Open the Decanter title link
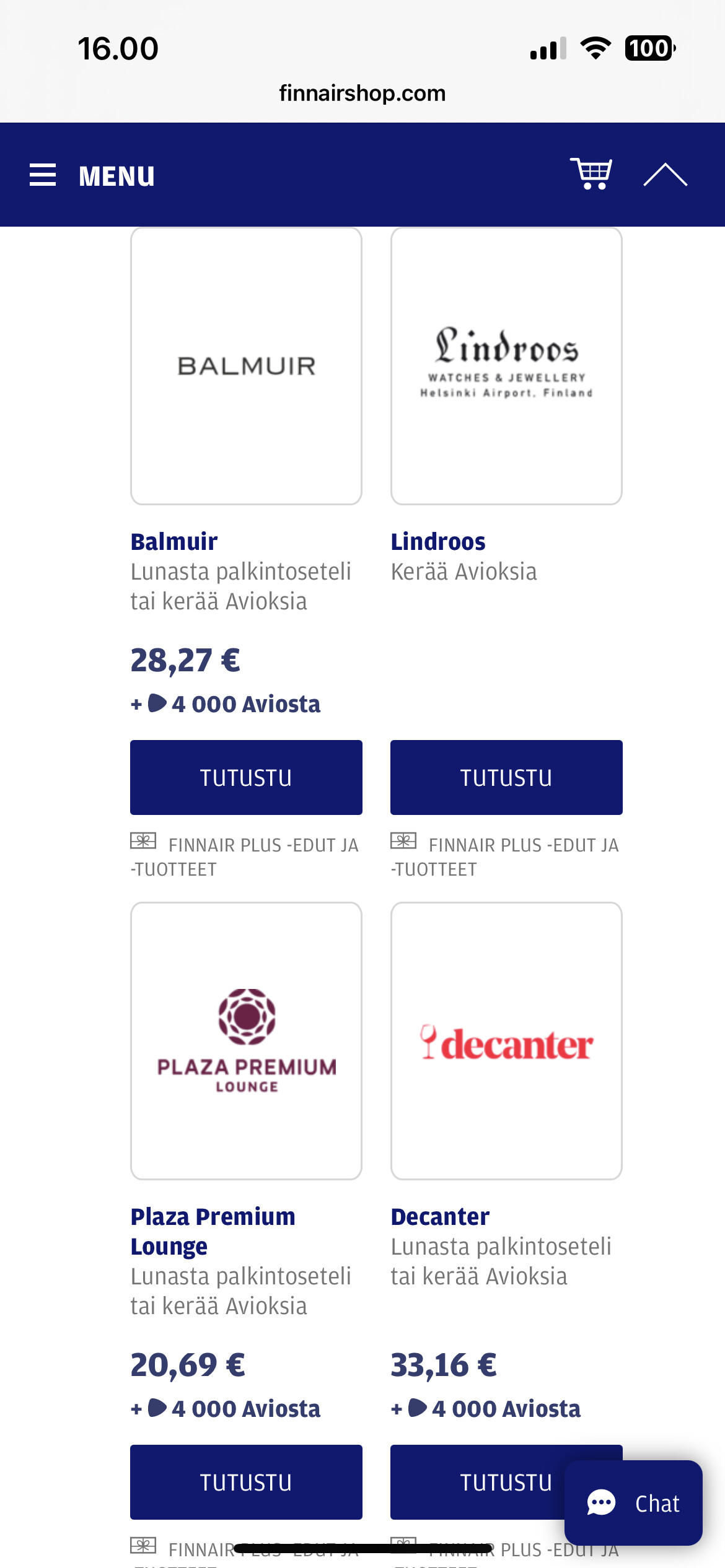 [440, 1217]
